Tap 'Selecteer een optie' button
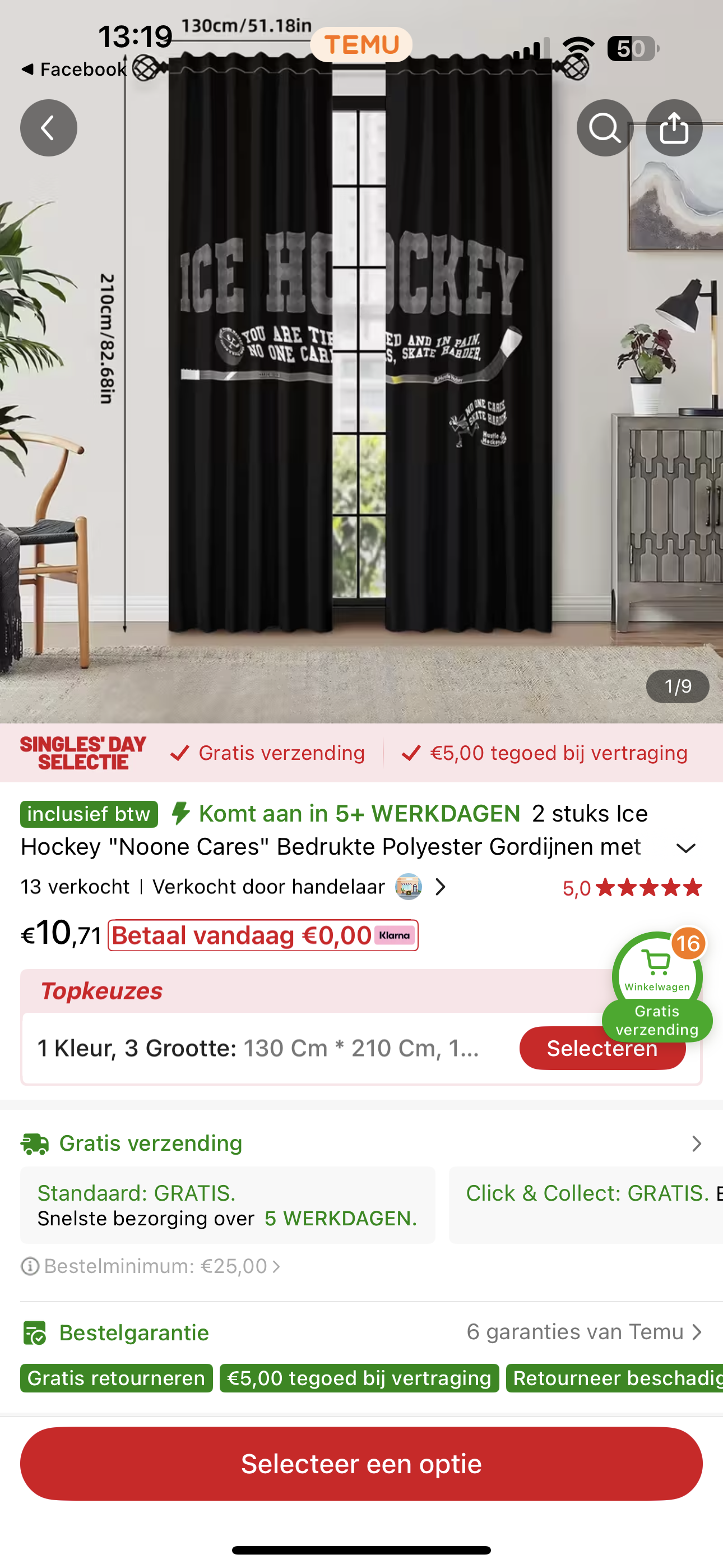Viewport: 723px width, 1568px height. pos(361,1464)
